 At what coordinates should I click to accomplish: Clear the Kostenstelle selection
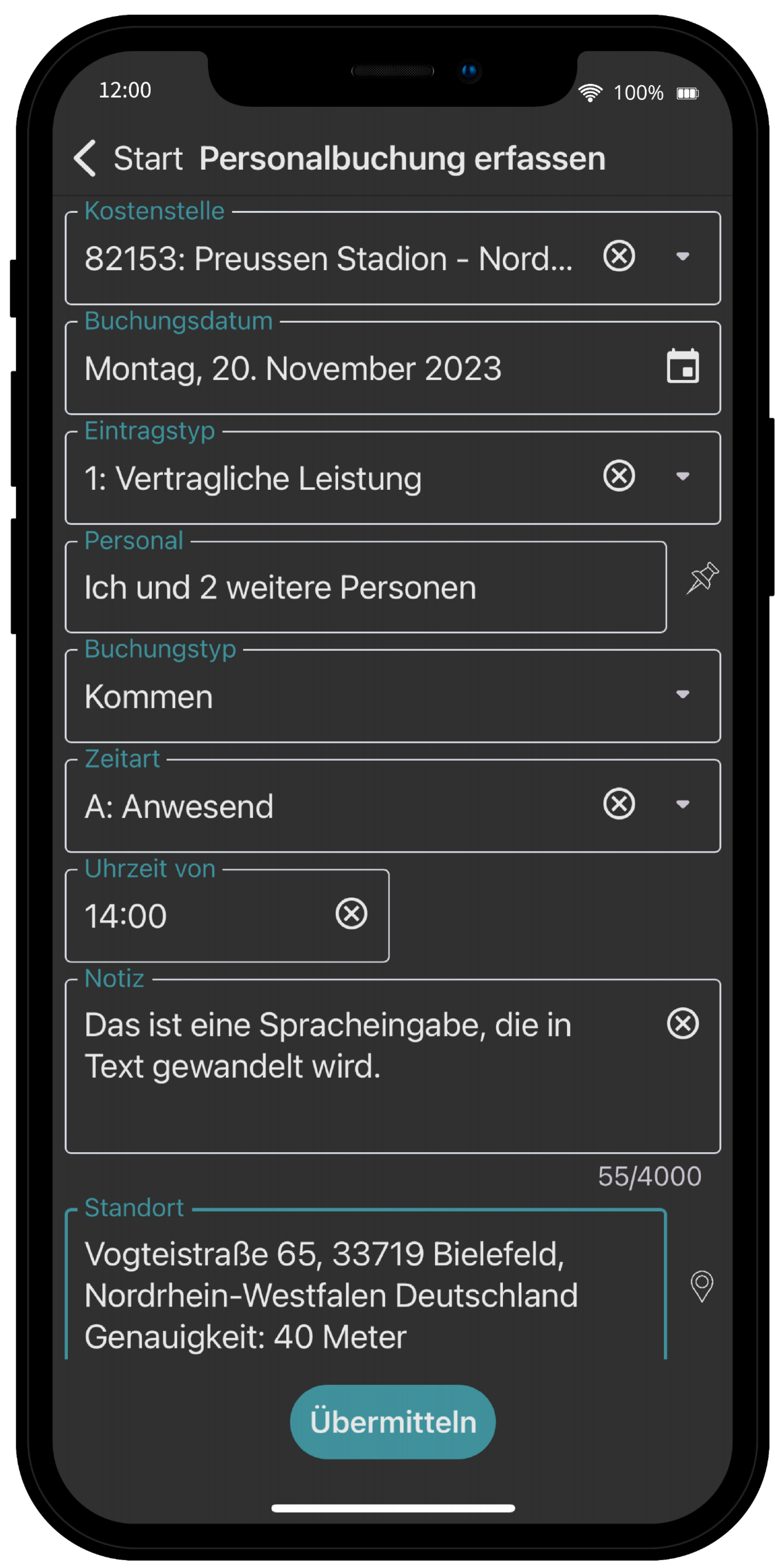[619, 257]
